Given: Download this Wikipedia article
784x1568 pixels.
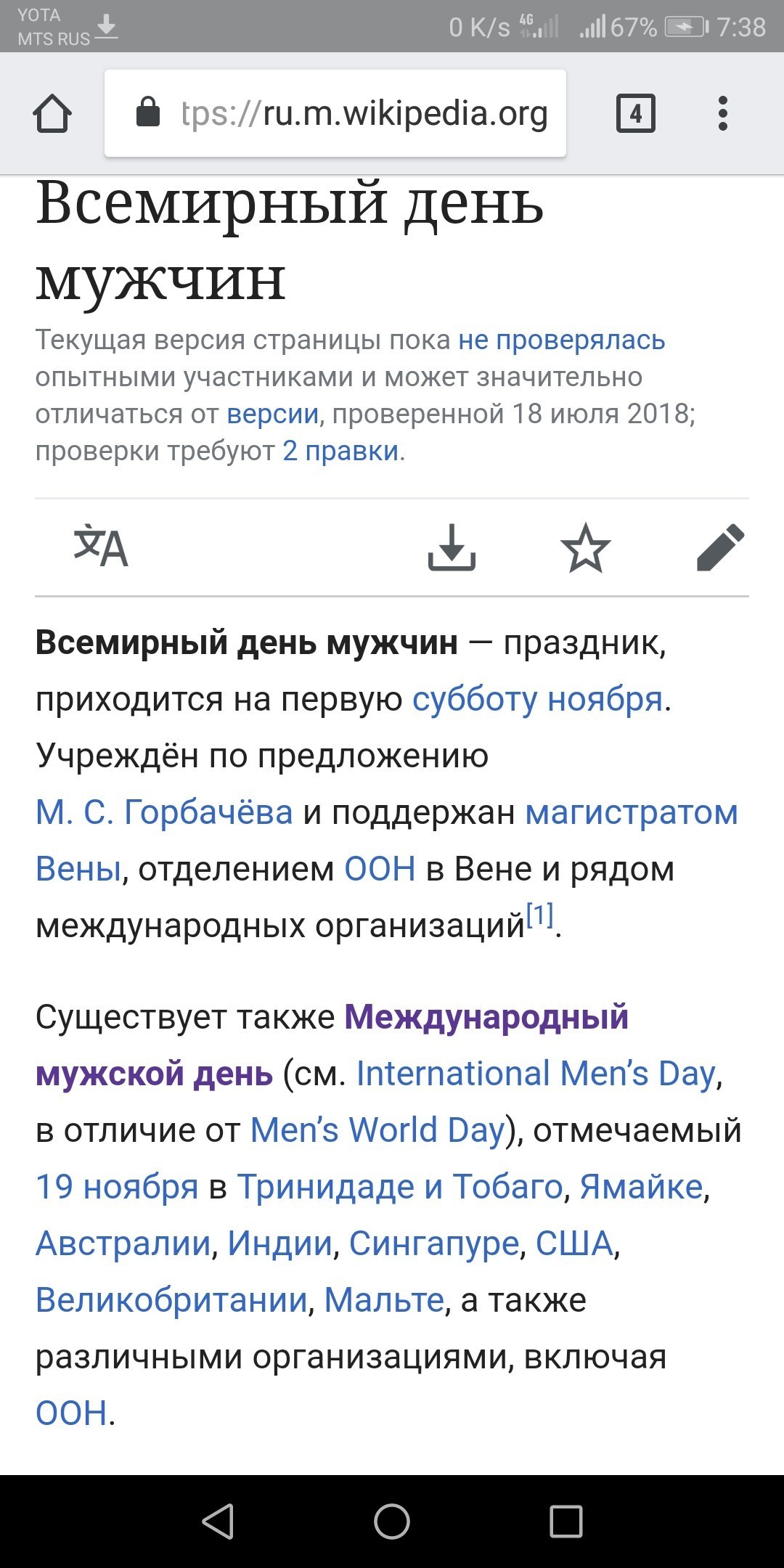Looking at the screenshot, I should 452,547.
